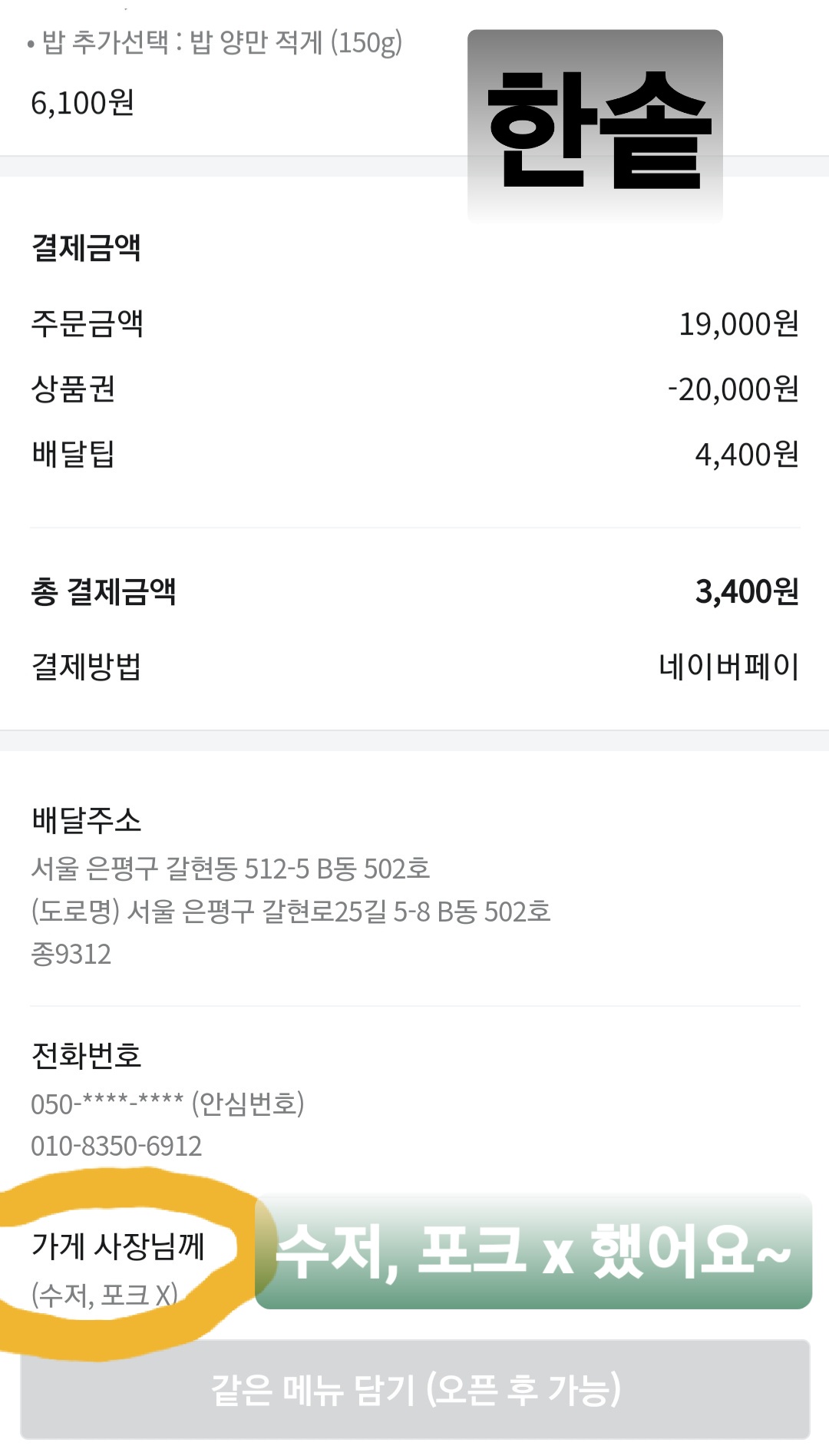The image size is (829, 1456).
Task: Tap the 같은 메뉴 담기 button
Action: point(414,1389)
